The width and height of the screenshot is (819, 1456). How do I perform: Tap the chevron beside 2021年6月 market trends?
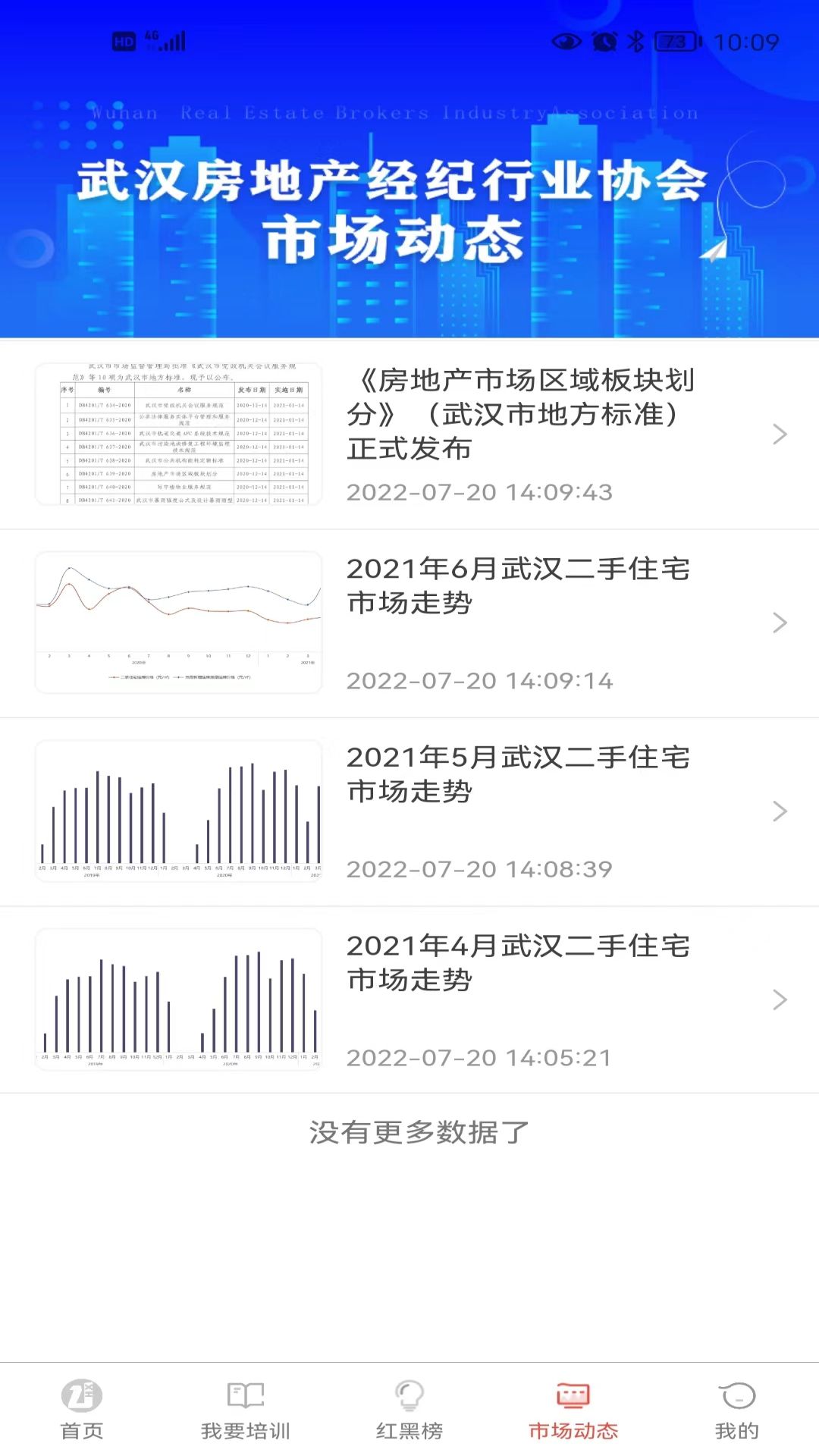(780, 623)
